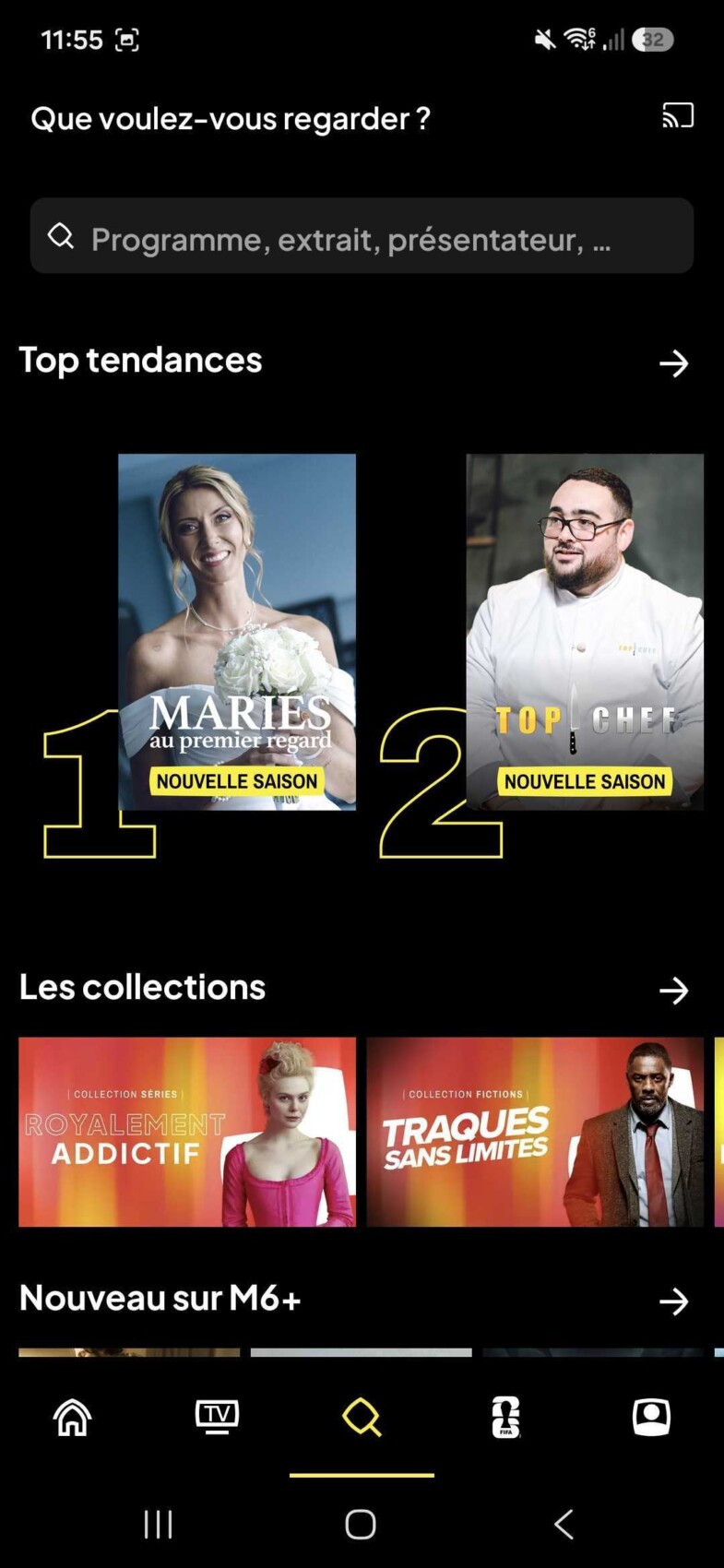Open the FIFA trophy tab

(x=506, y=1417)
